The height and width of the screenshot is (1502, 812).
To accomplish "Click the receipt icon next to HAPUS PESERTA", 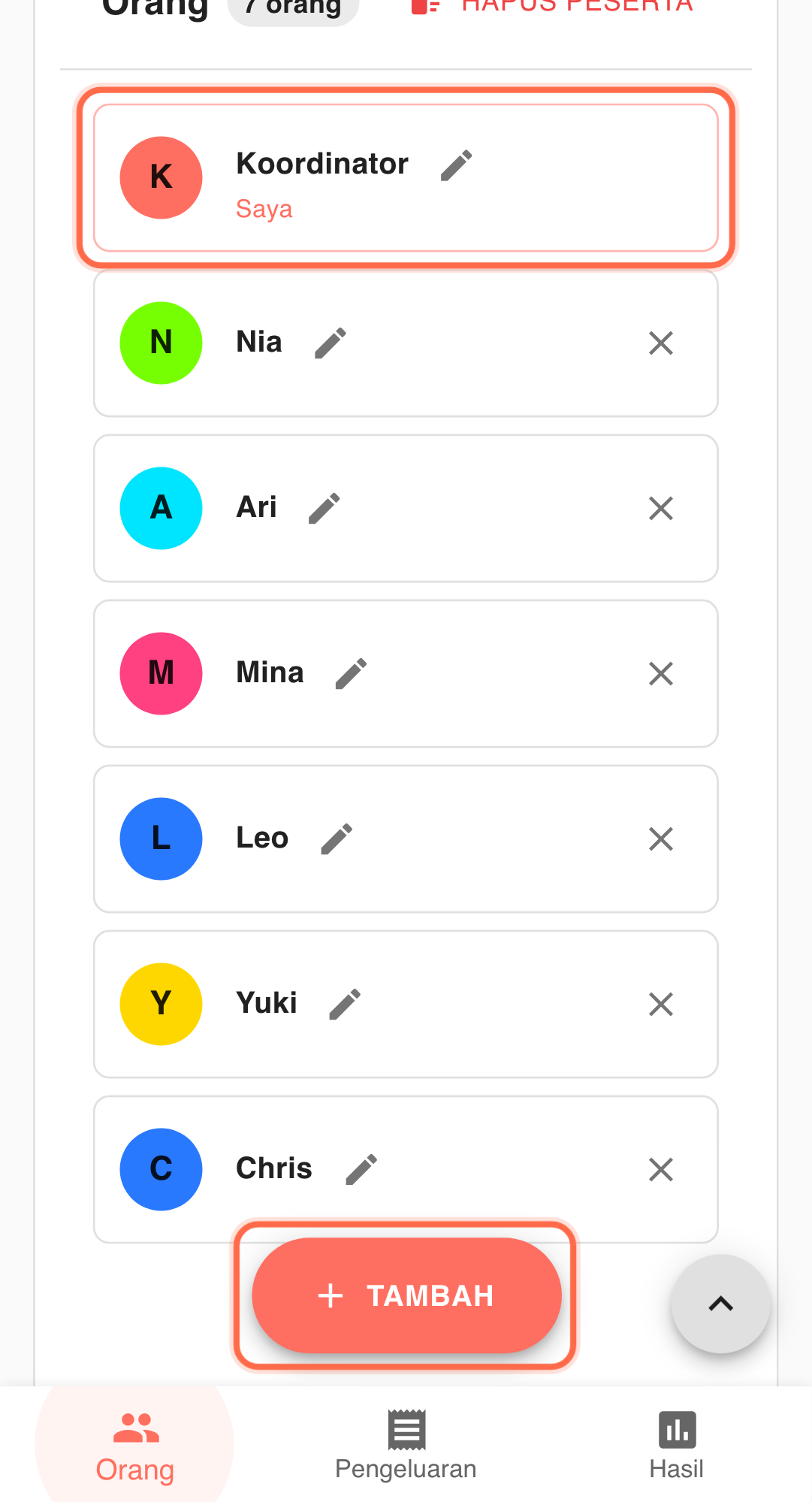I will pos(426,6).
